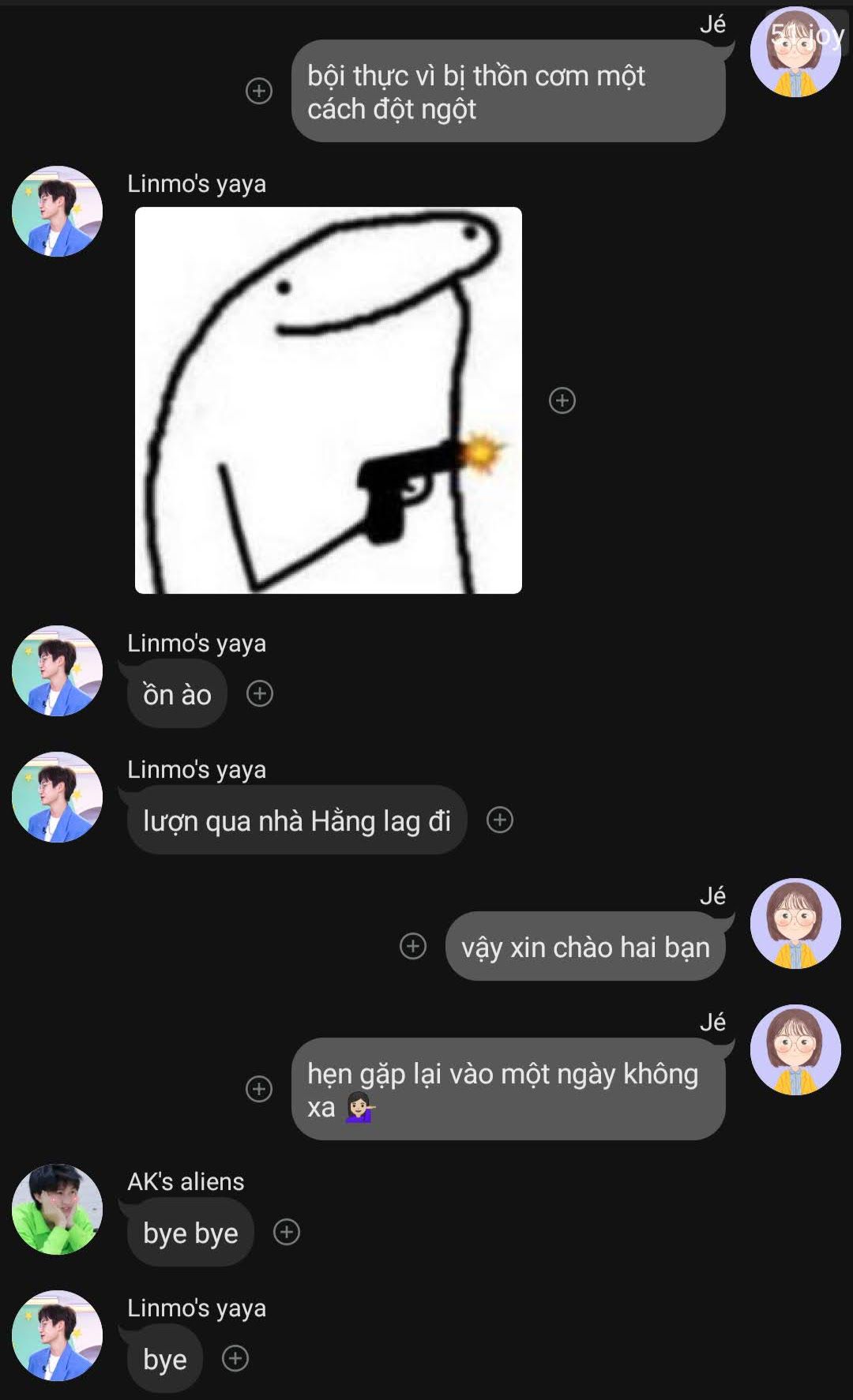Add reaction to "vậy xin chào hai bạn"

pos(413,946)
